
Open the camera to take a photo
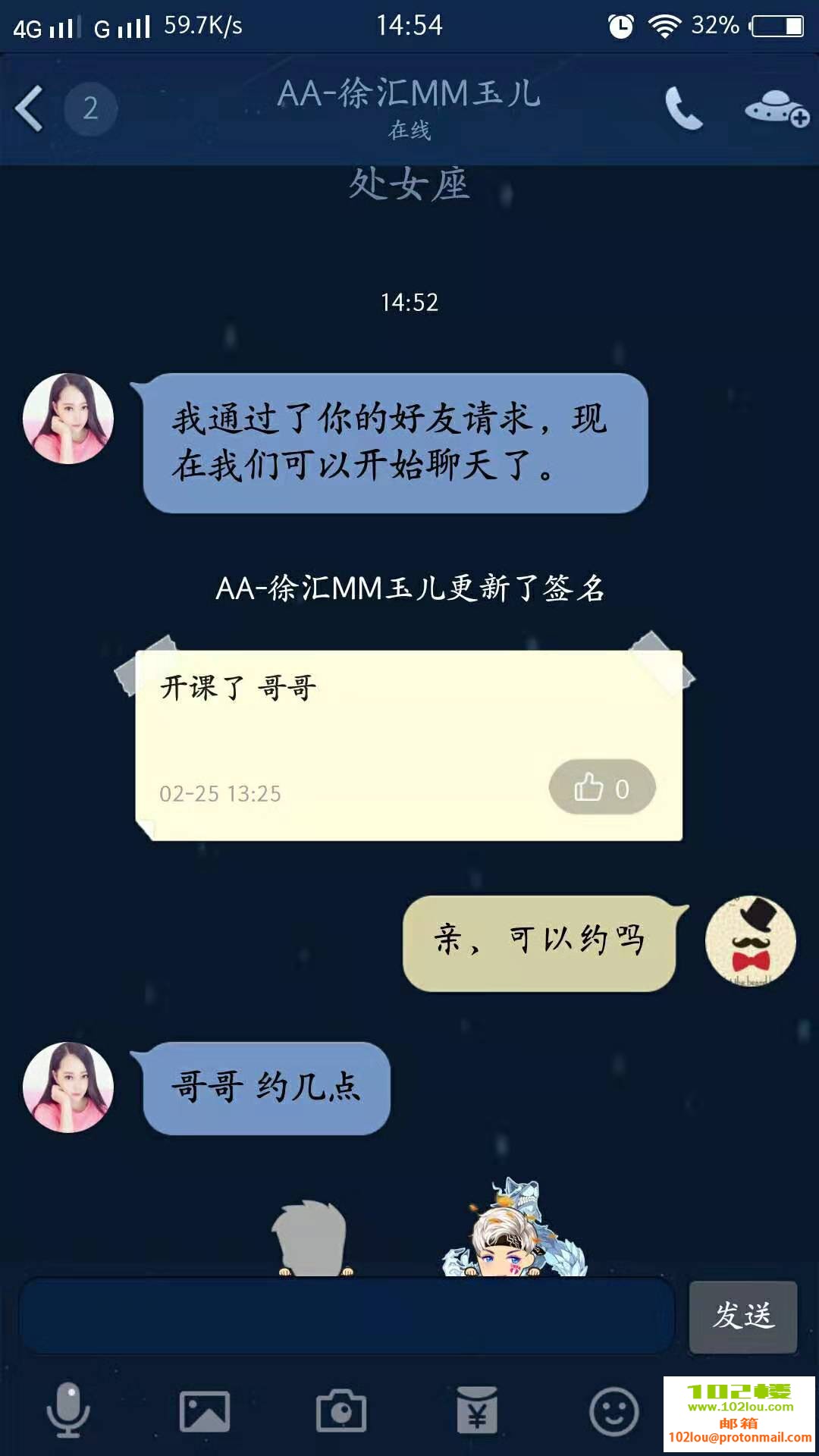tap(340, 1410)
